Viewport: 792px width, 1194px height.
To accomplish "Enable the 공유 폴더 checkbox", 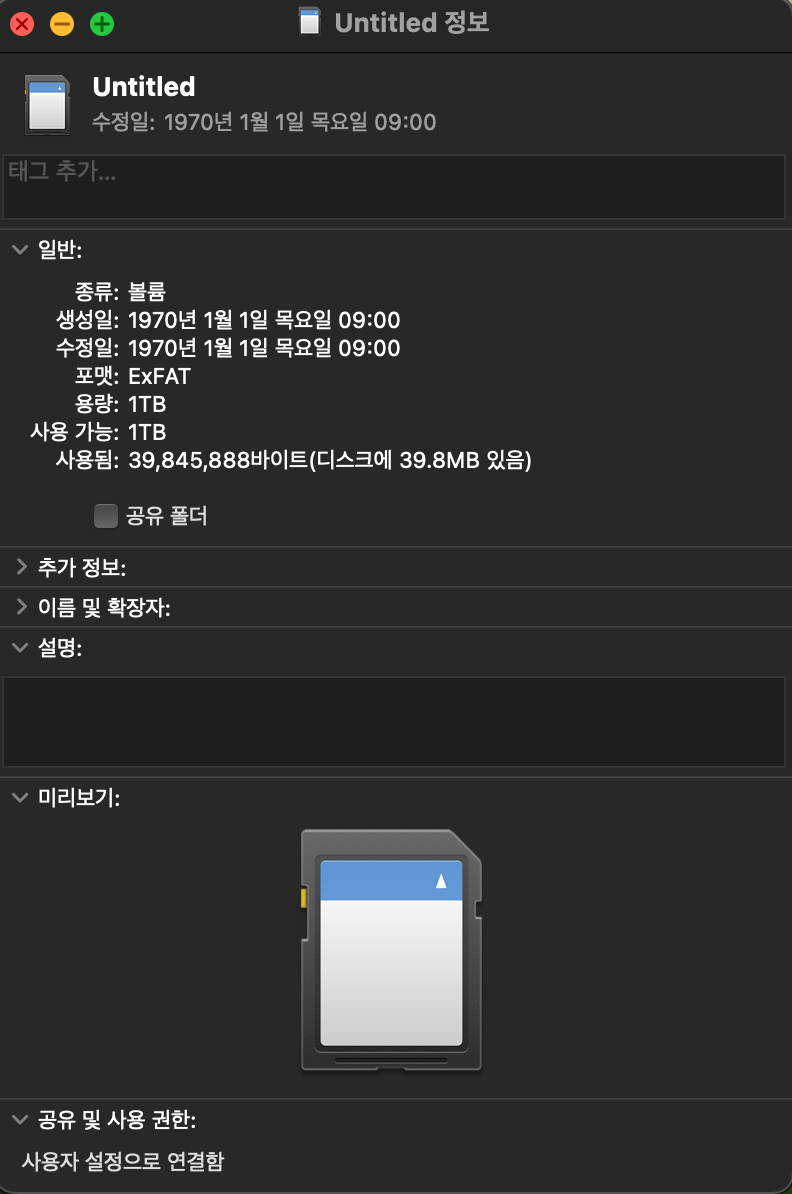I will (105, 516).
